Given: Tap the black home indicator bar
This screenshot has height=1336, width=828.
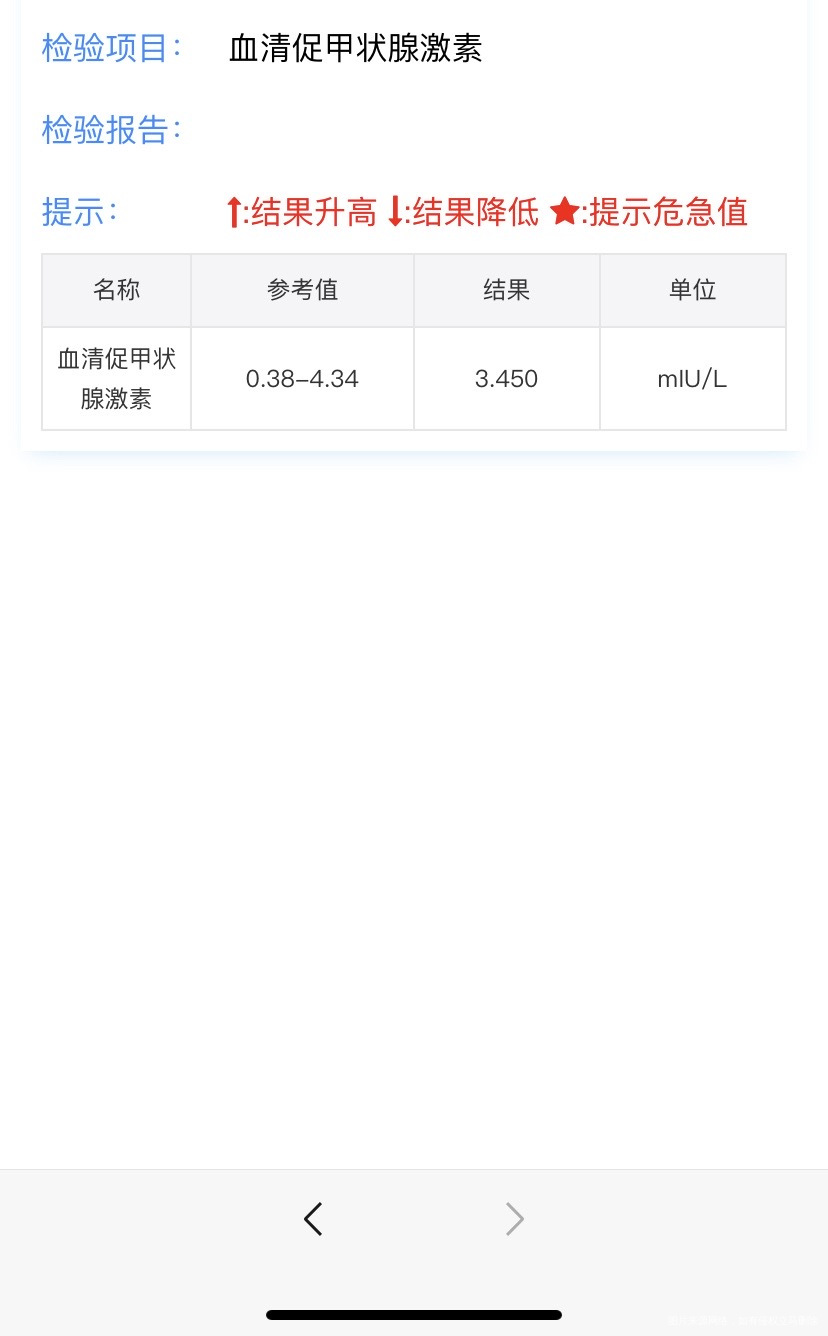Looking at the screenshot, I should tap(413, 1315).
